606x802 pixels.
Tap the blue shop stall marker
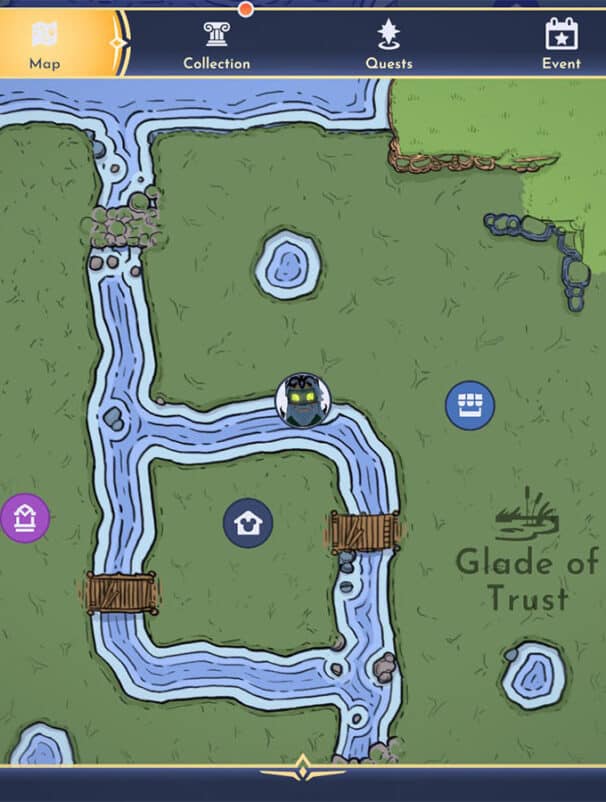tap(469, 405)
